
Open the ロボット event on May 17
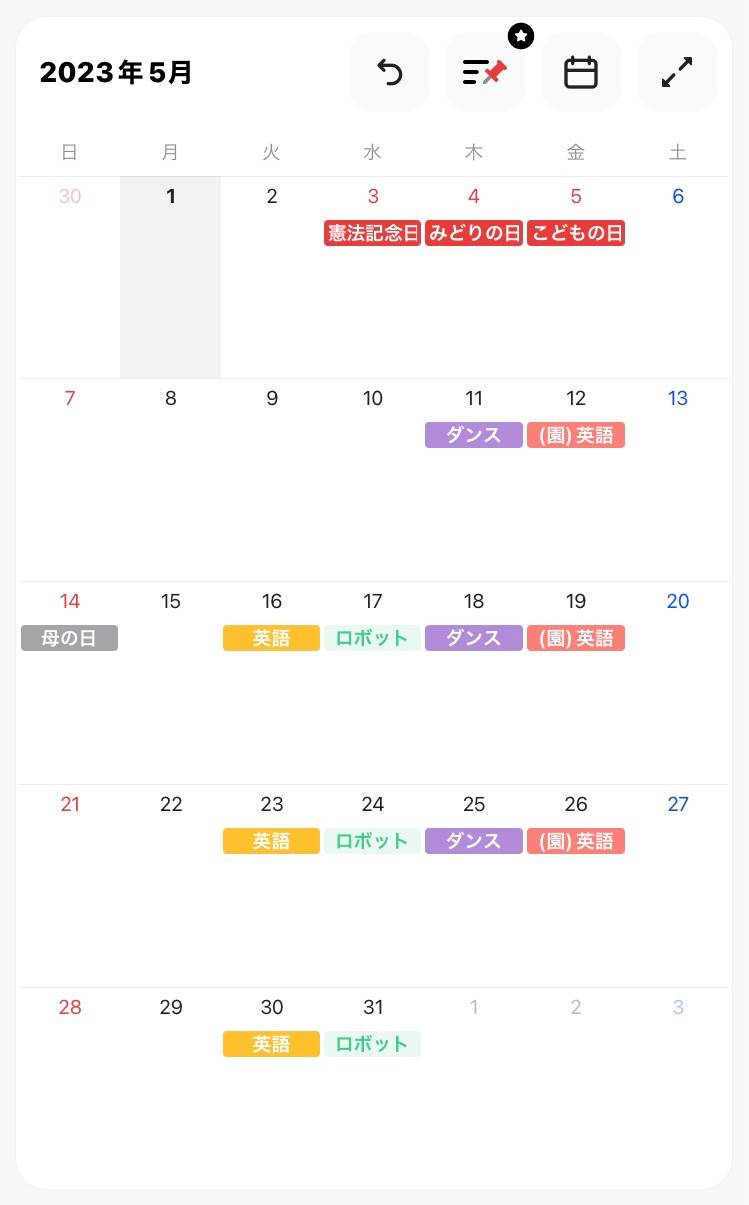point(372,638)
